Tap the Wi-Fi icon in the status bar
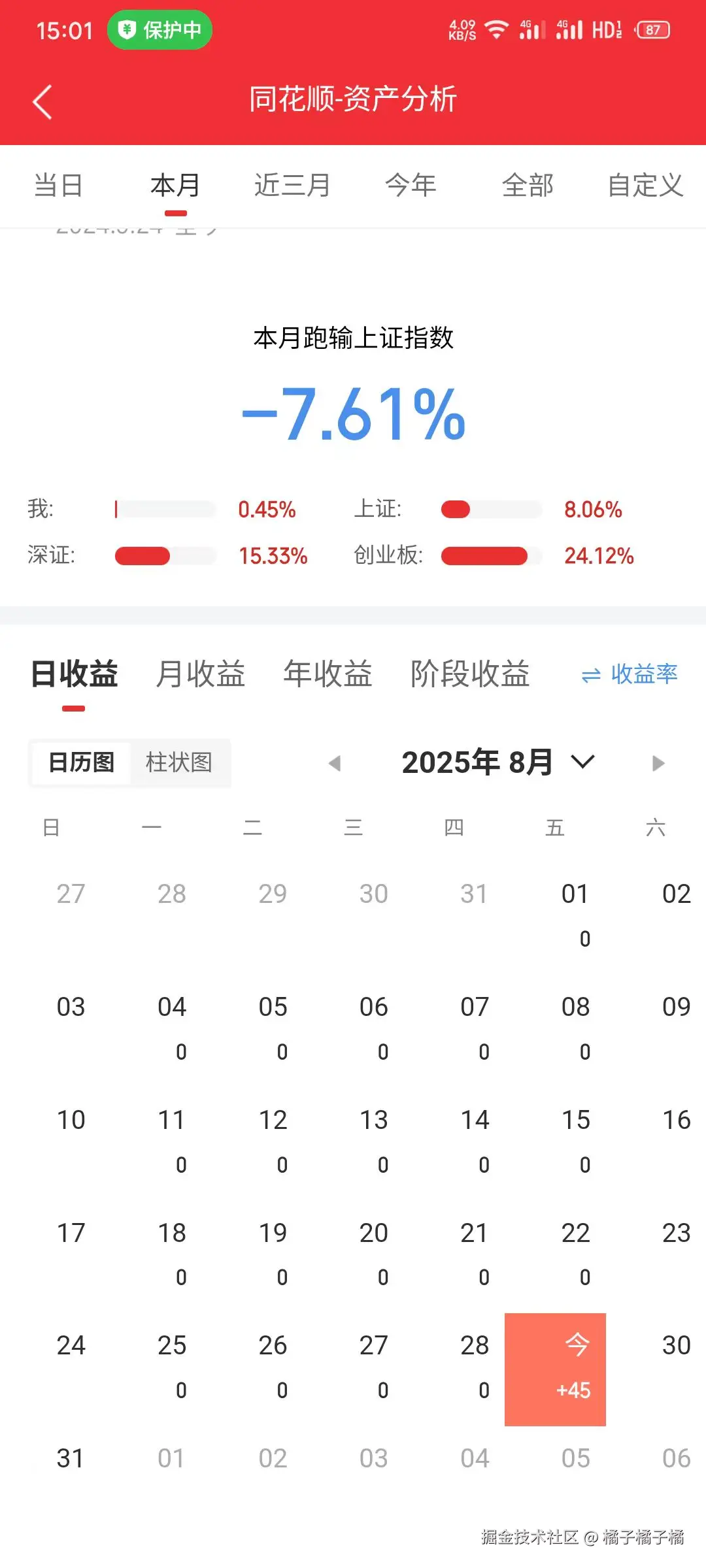This screenshot has width=706, height=1568. pos(497,29)
